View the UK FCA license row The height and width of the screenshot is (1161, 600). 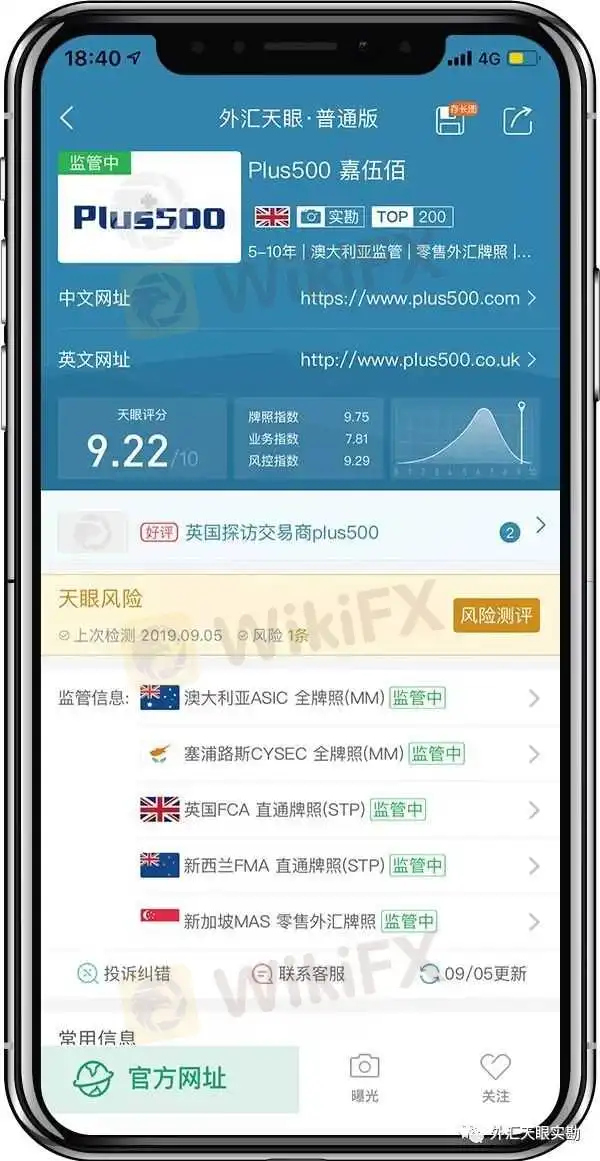[340, 809]
